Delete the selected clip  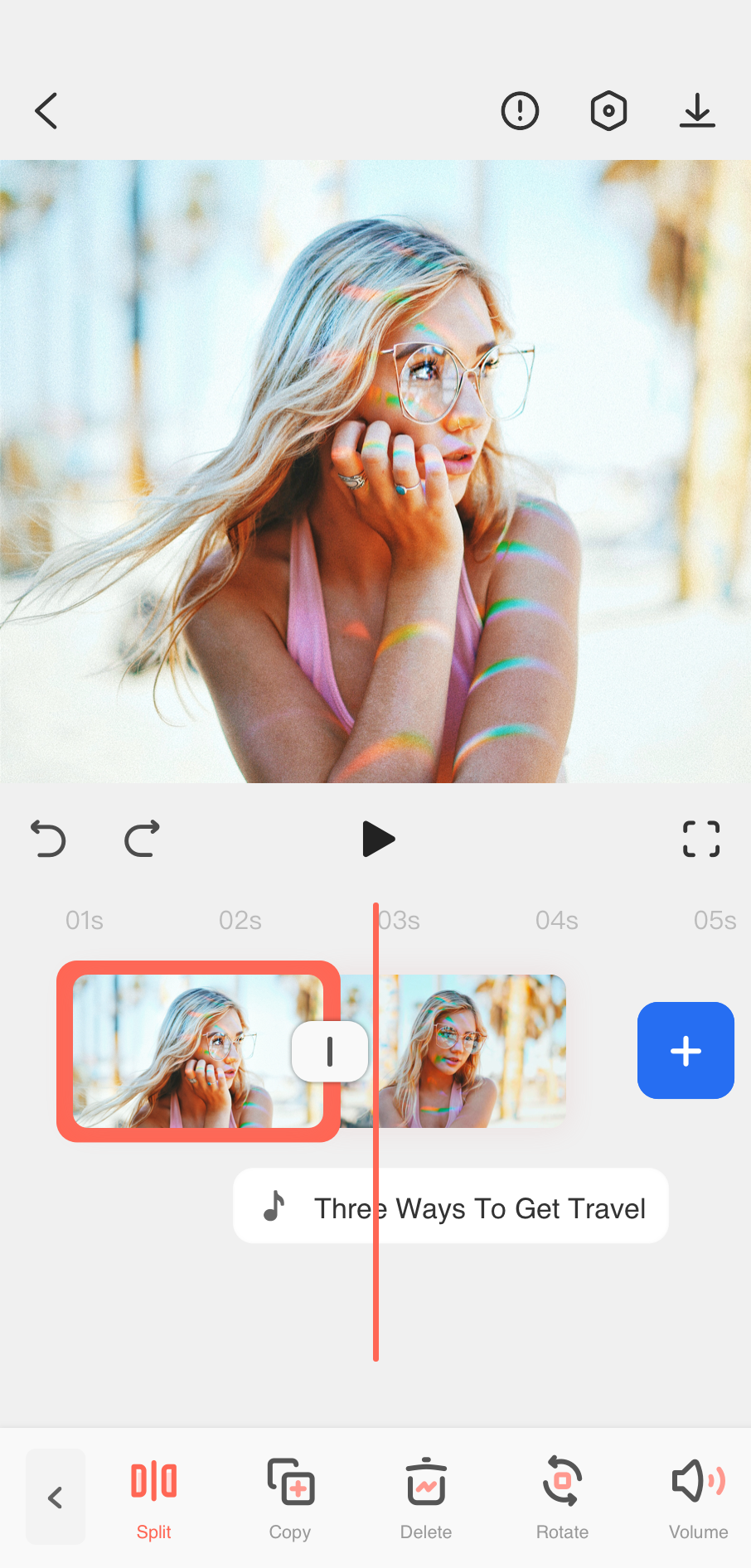426,1498
